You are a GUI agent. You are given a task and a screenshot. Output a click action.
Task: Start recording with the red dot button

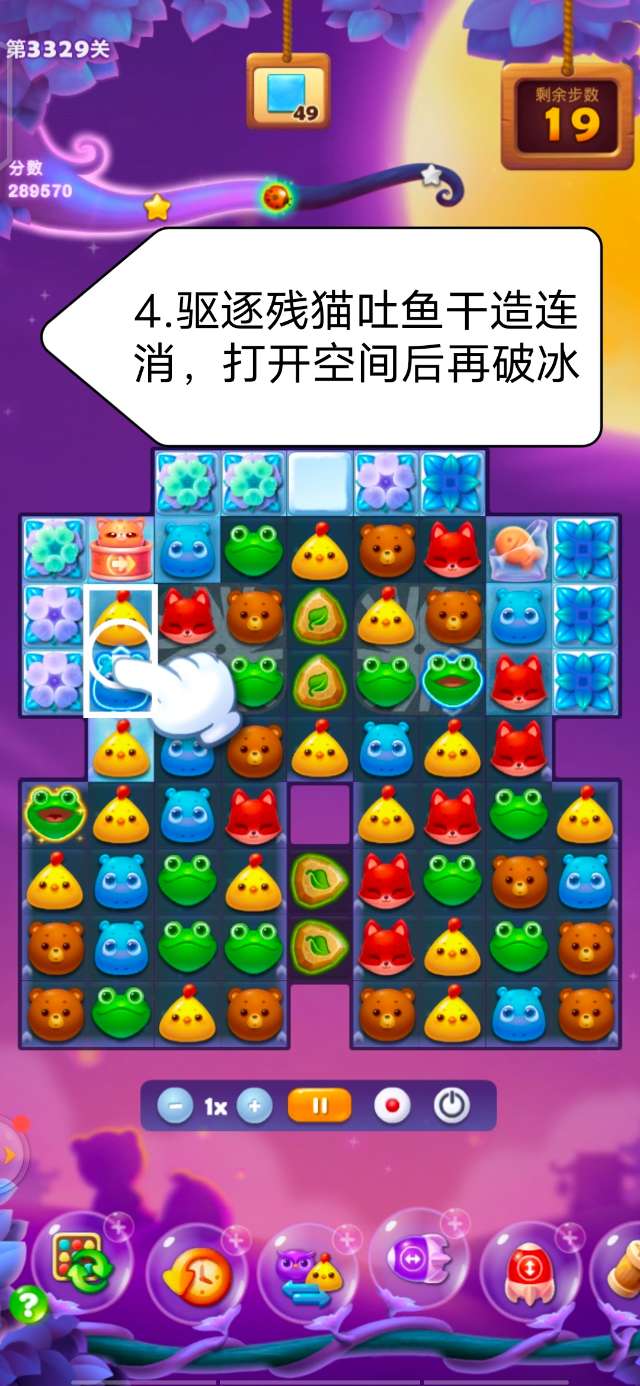tap(391, 1107)
